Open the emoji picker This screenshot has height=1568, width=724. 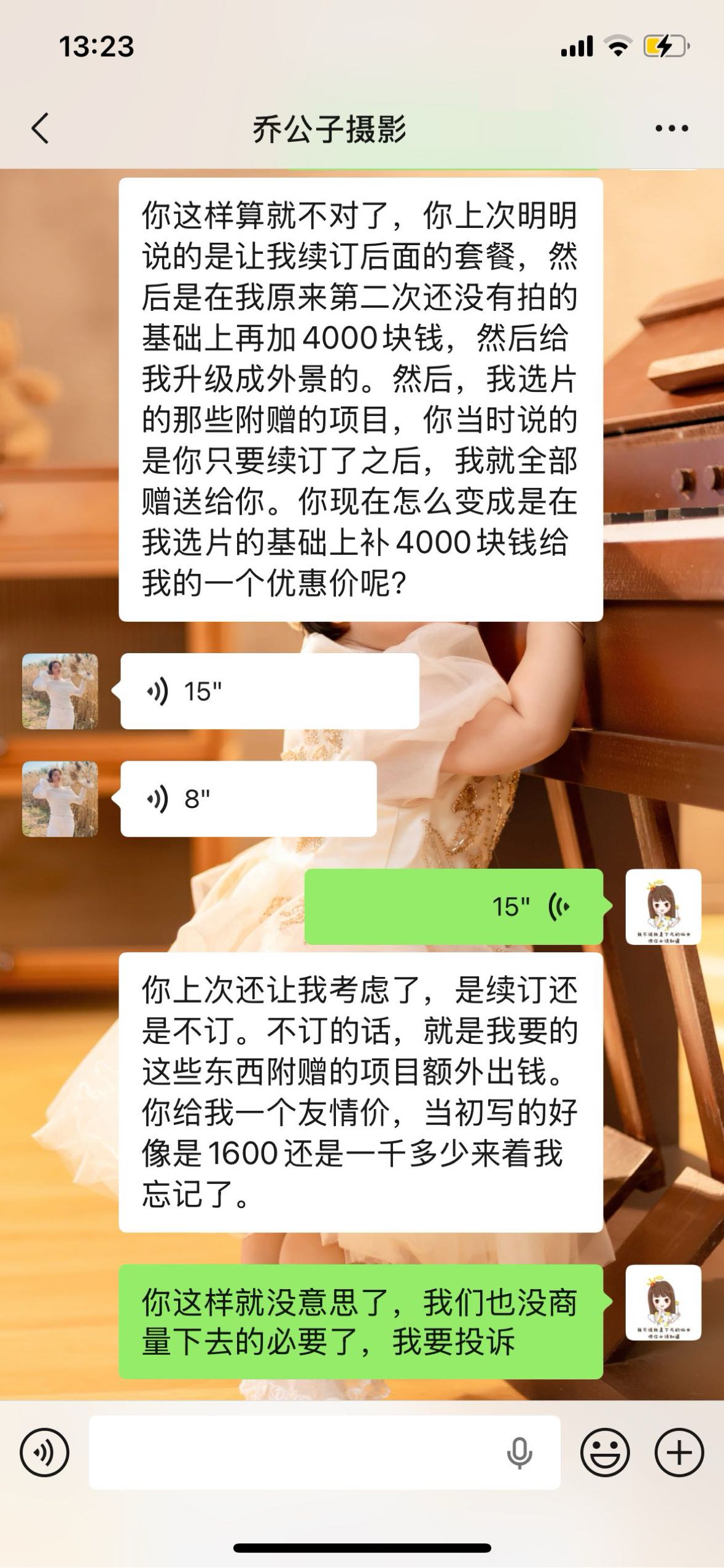click(x=605, y=1453)
